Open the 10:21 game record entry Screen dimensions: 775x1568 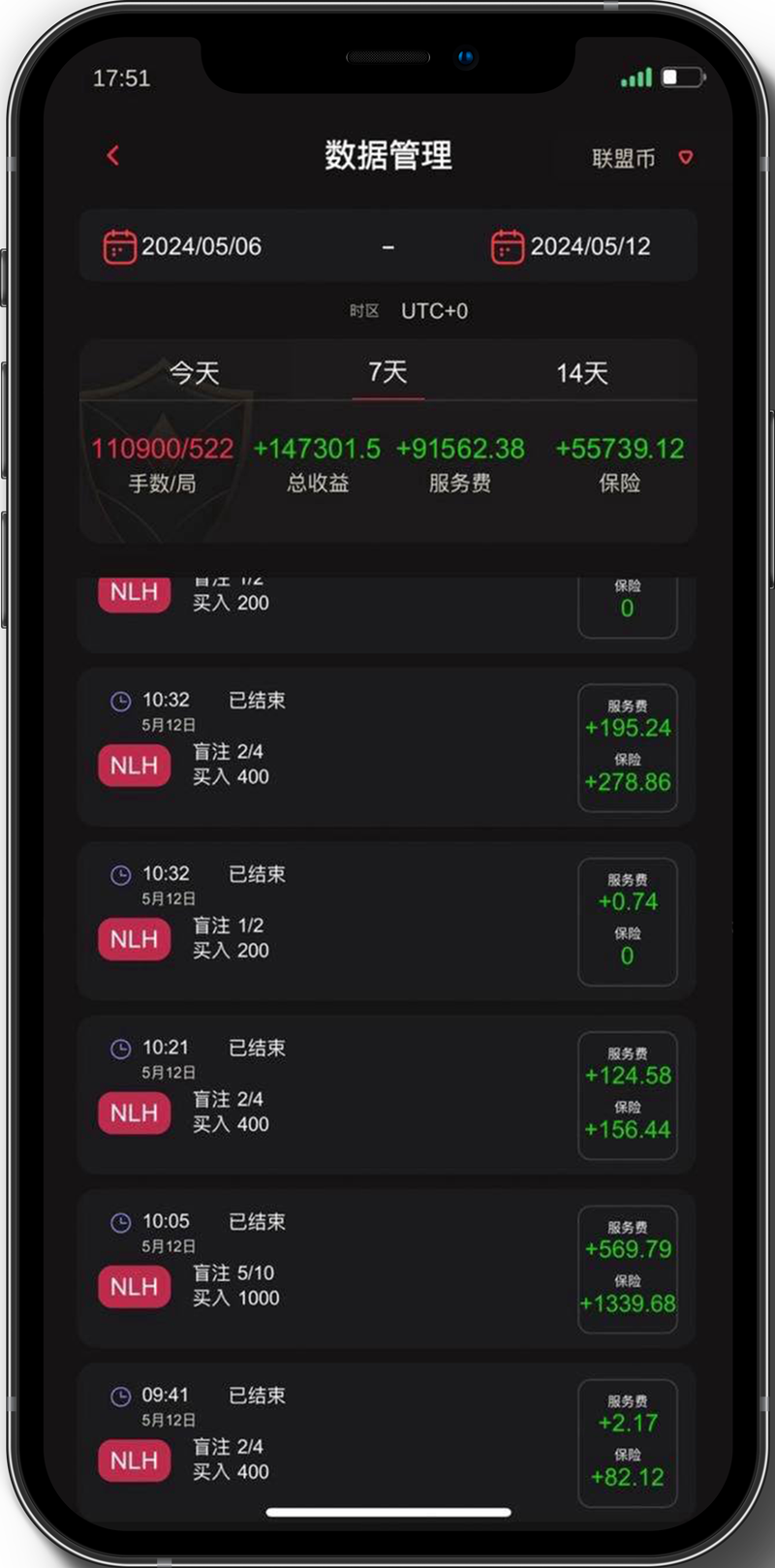click(x=339, y=1095)
